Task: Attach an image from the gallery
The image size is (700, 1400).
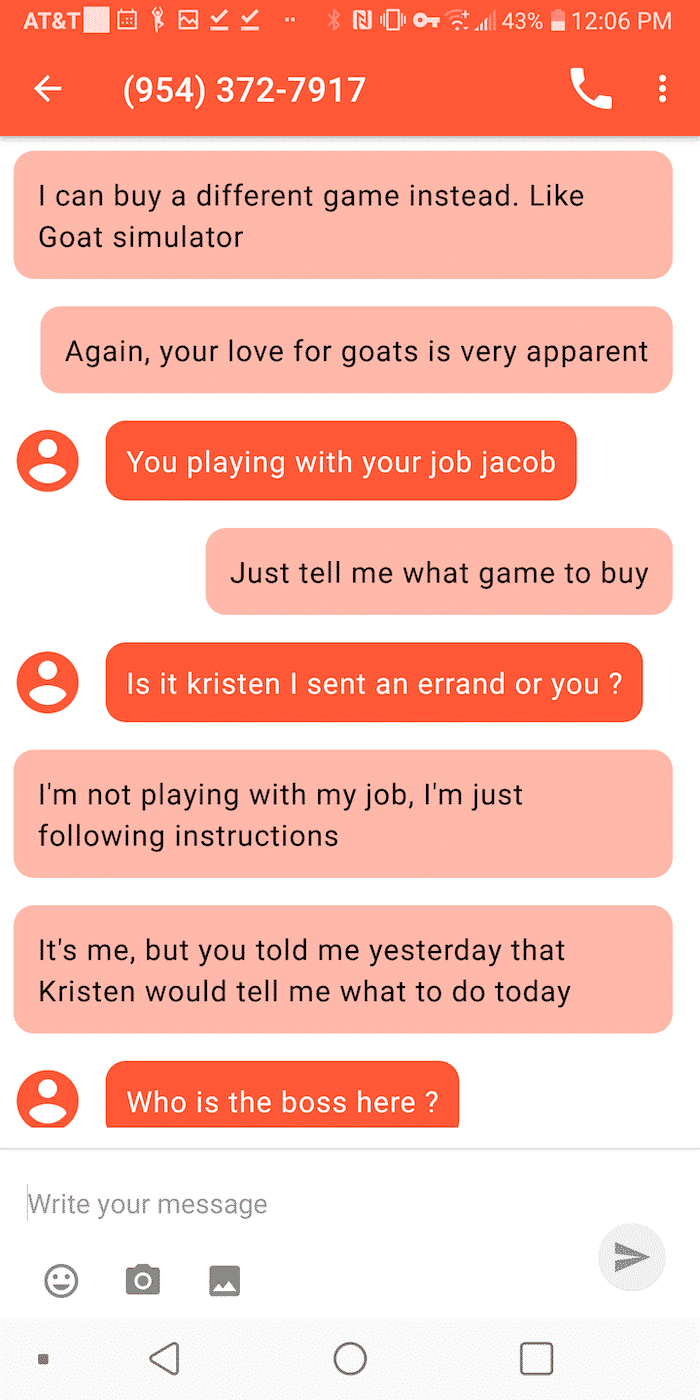Action: 225,1280
